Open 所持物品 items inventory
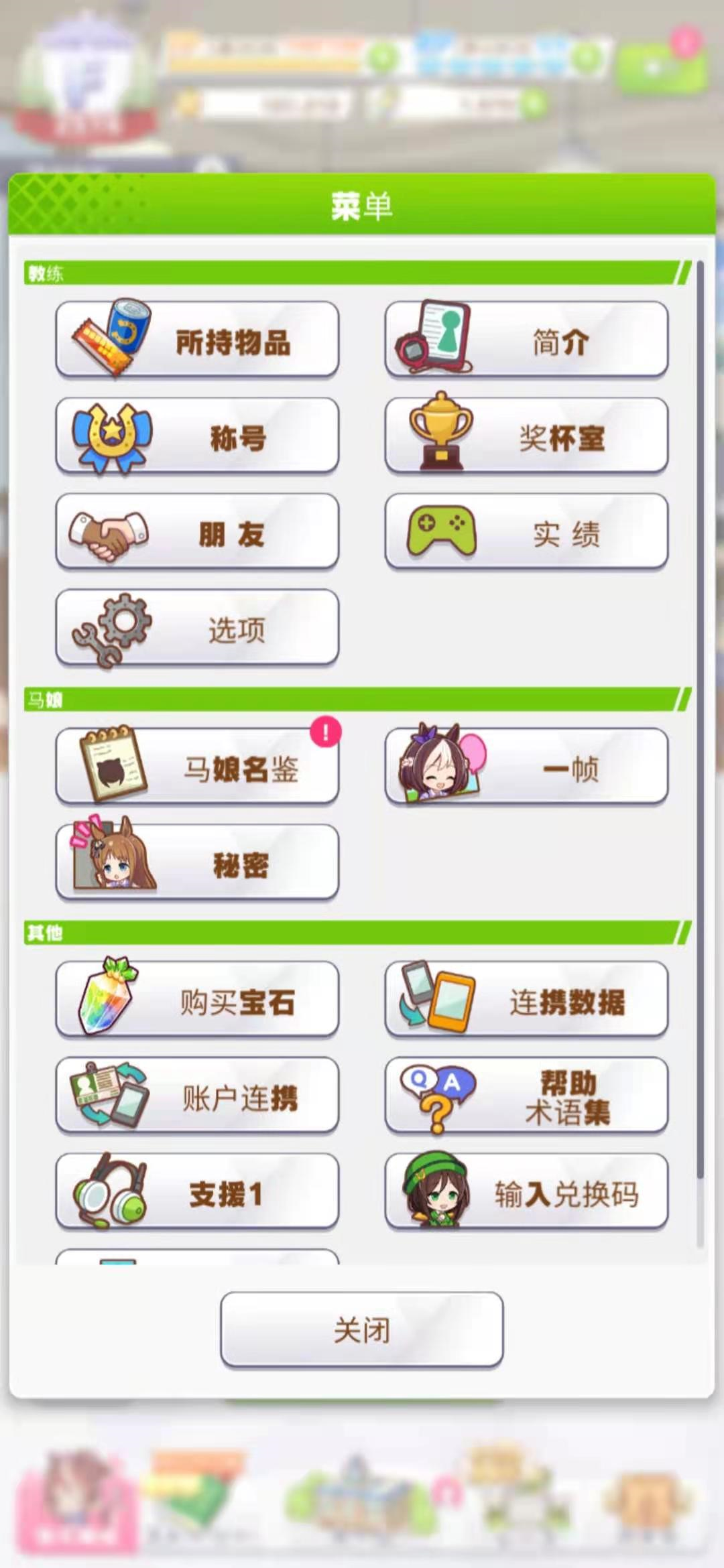724x1568 pixels. pyautogui.click(x=197, y=339)
